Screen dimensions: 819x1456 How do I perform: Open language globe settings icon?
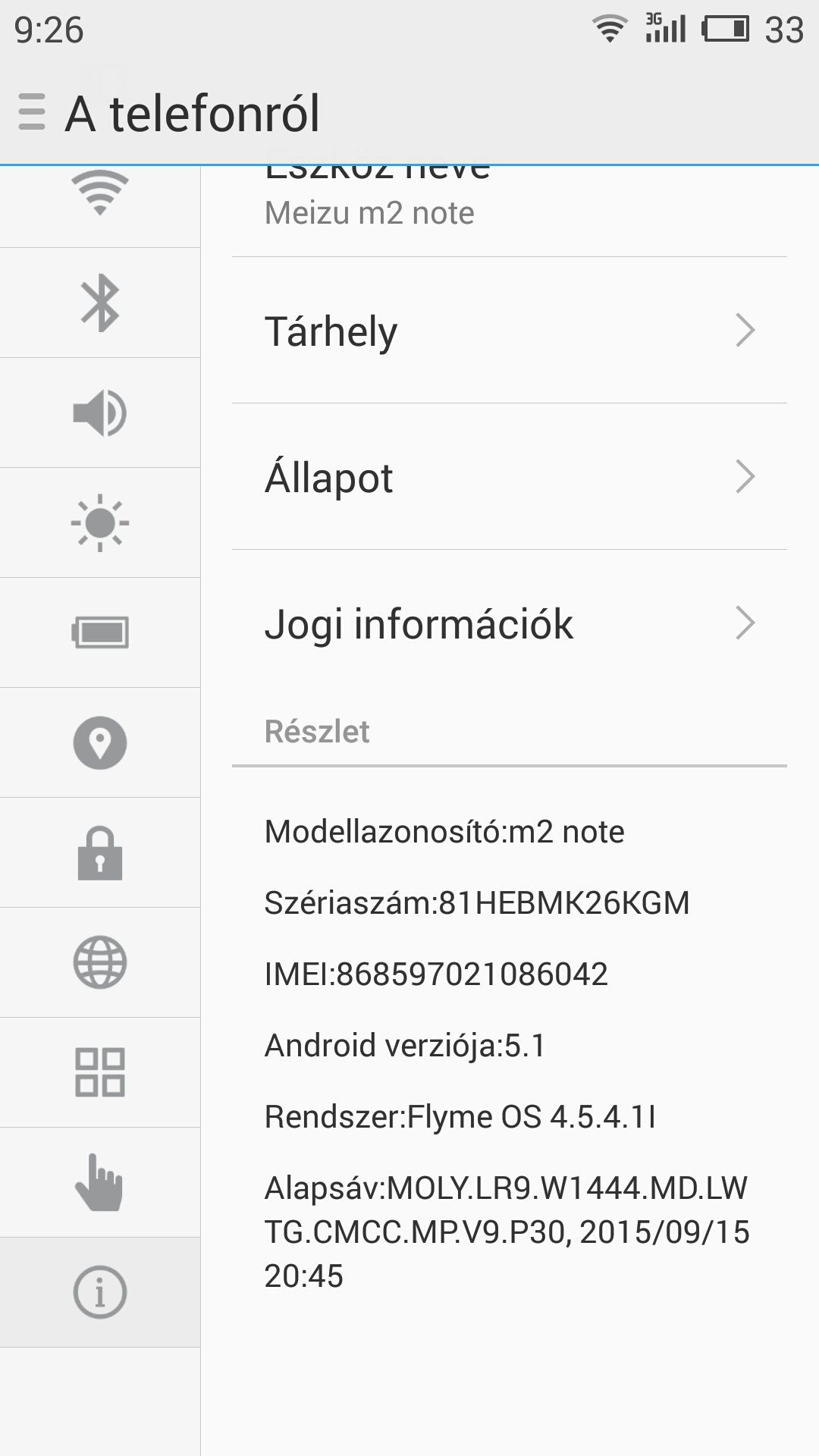pos(100,962)
